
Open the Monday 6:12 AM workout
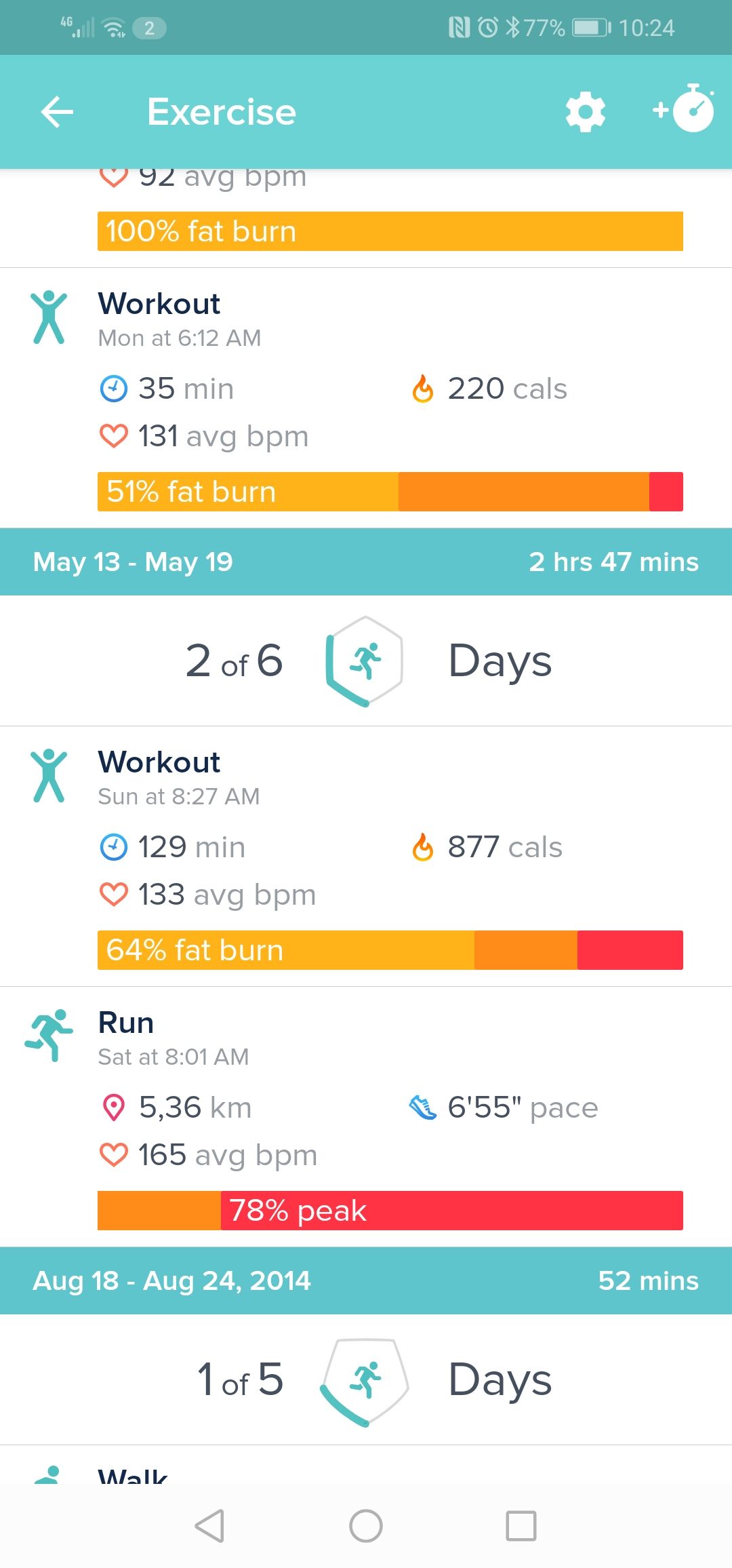(x=366, y=397)
